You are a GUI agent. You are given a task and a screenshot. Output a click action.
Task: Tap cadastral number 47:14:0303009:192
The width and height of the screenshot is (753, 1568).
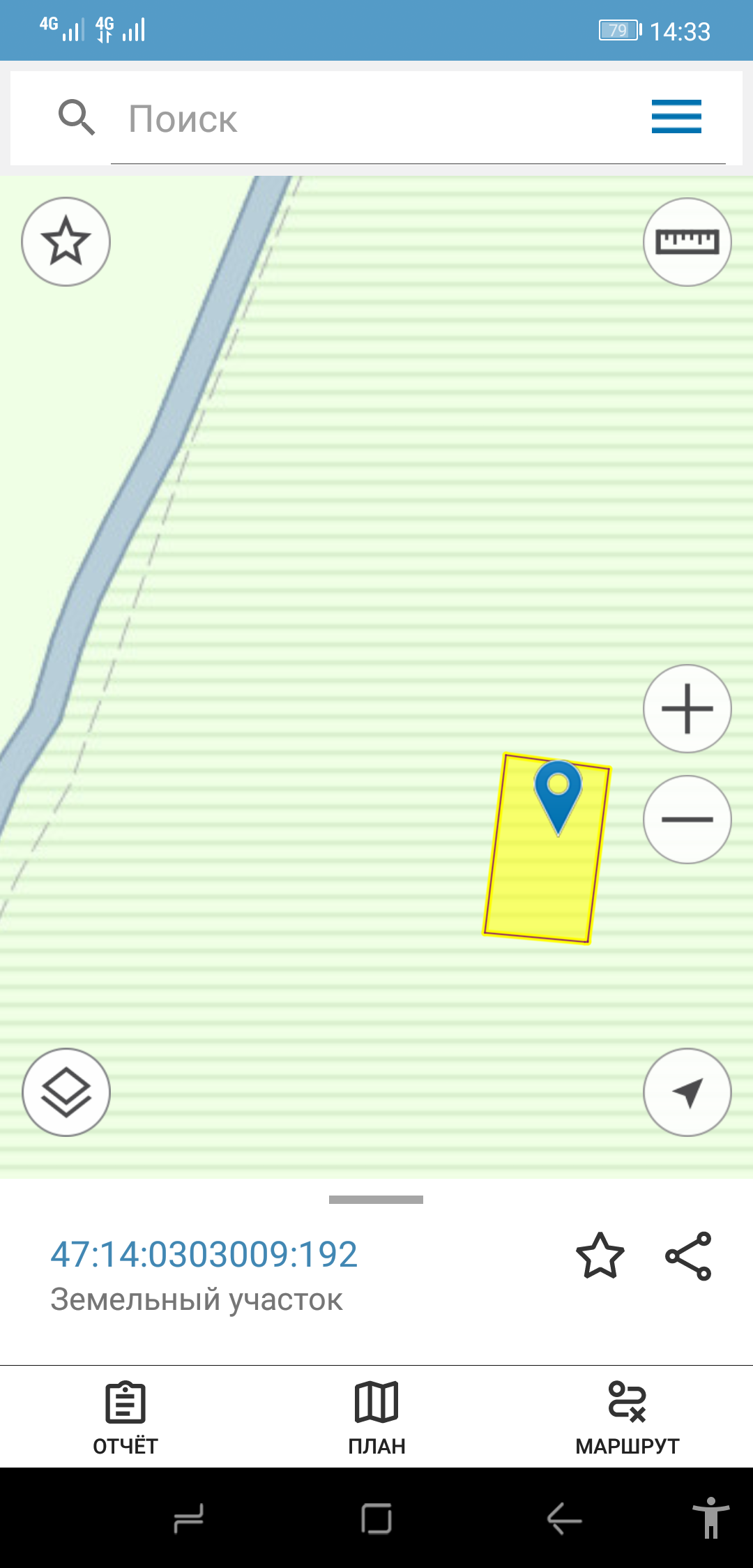pyautogui.click(x=204, y=1254)
